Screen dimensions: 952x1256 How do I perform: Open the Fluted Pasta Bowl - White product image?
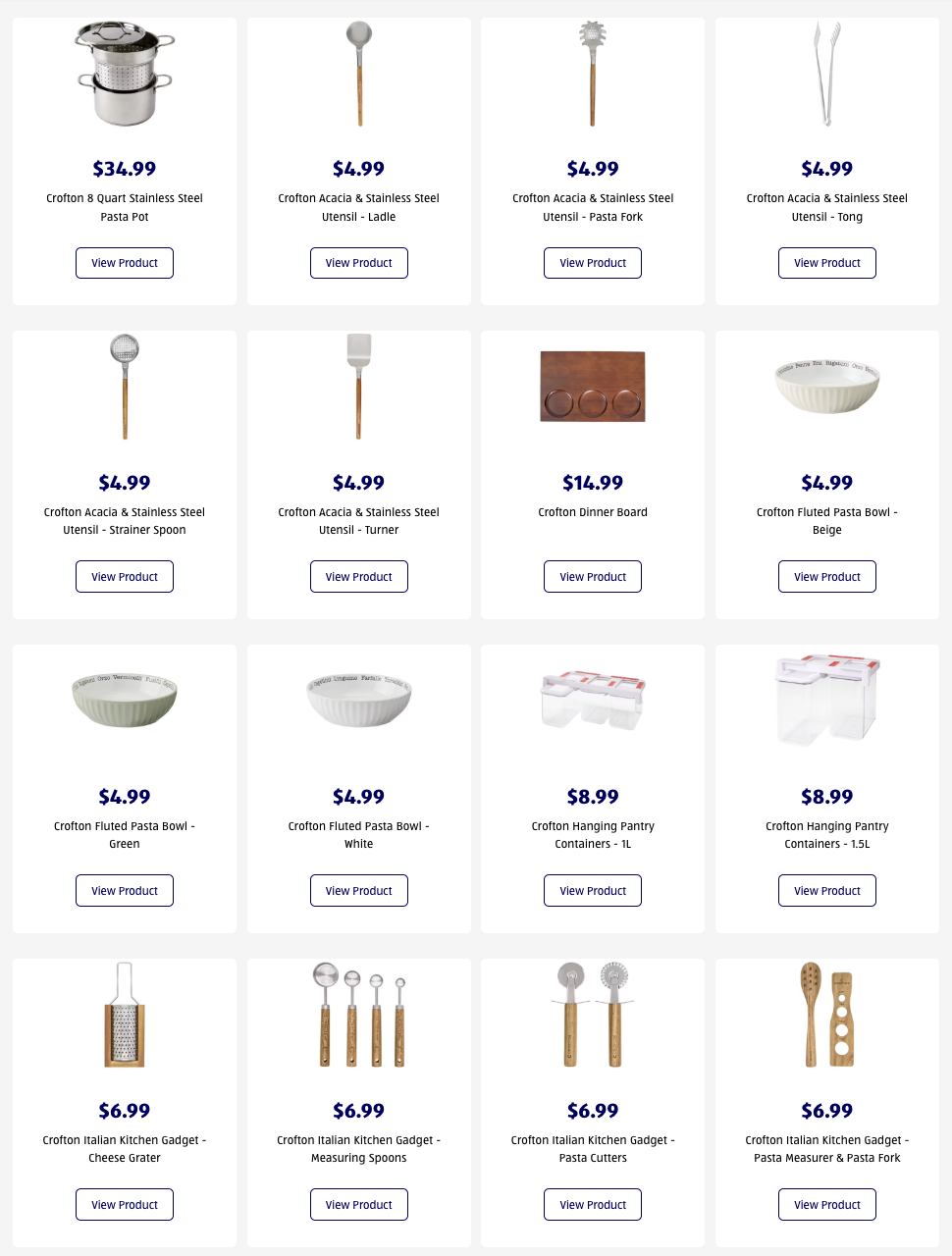click(358, 699)
